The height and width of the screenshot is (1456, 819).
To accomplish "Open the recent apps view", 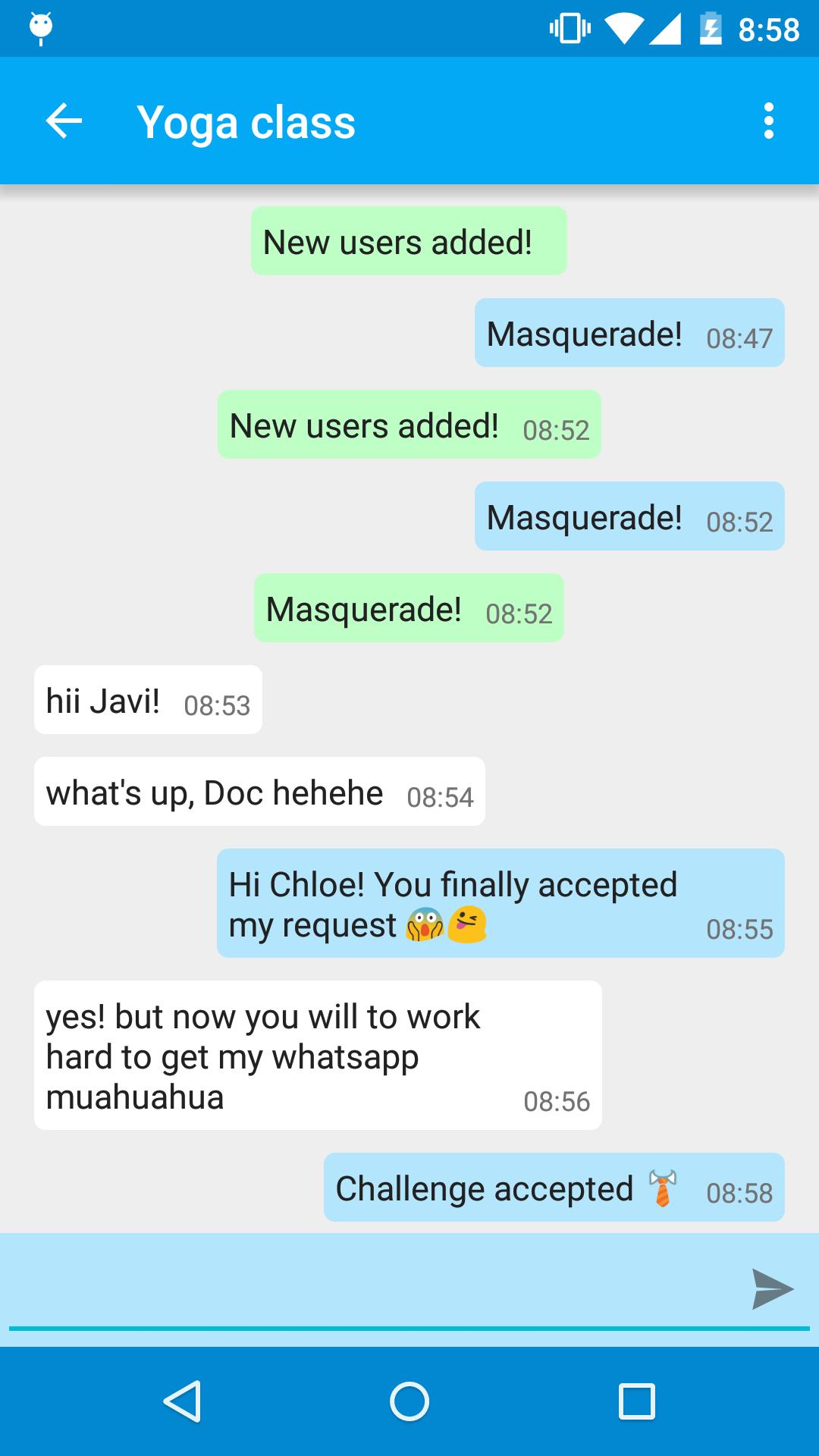I will 636,1401.
